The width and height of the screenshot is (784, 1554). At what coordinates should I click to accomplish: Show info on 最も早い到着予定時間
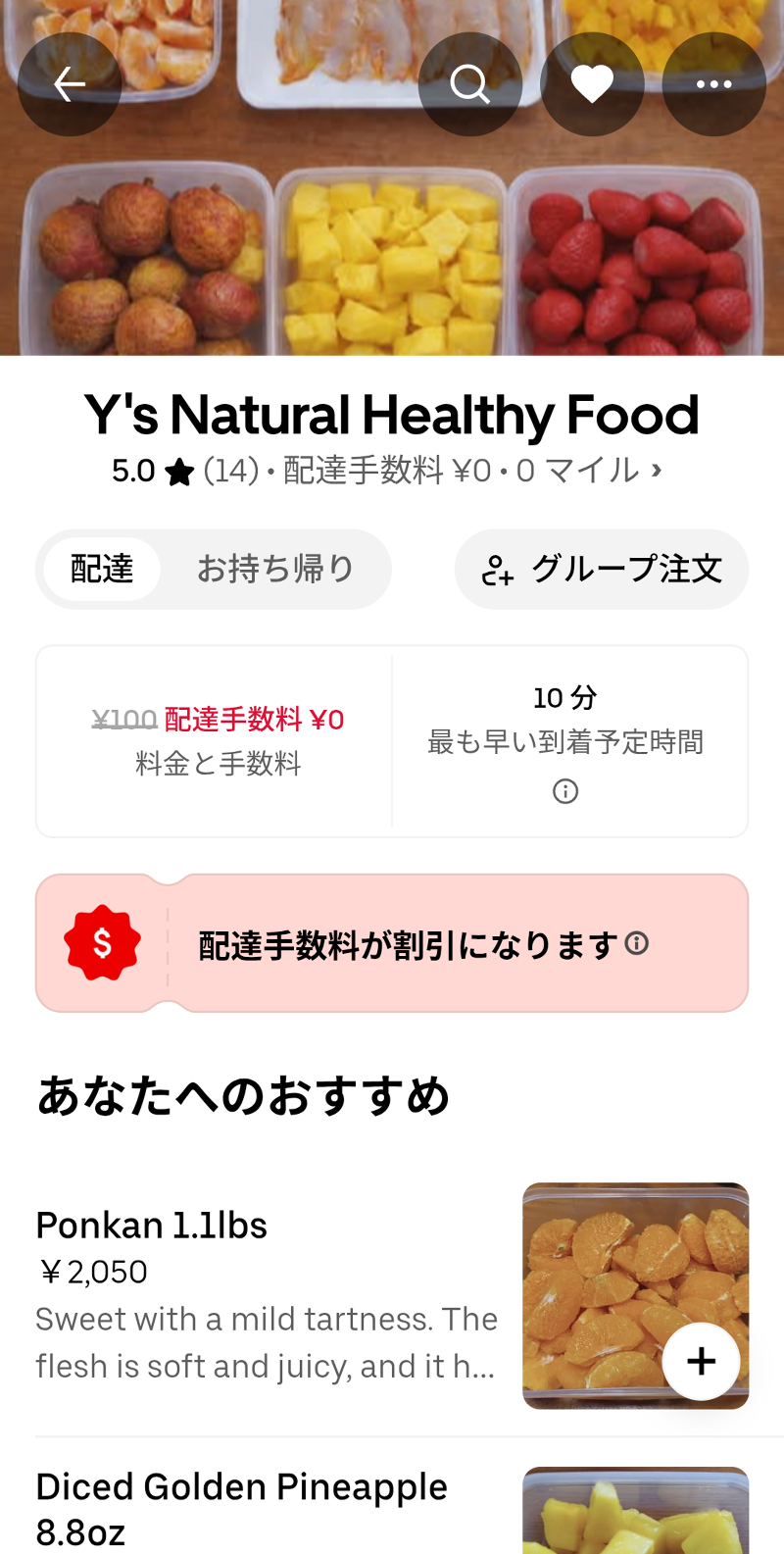pos(565,791)
